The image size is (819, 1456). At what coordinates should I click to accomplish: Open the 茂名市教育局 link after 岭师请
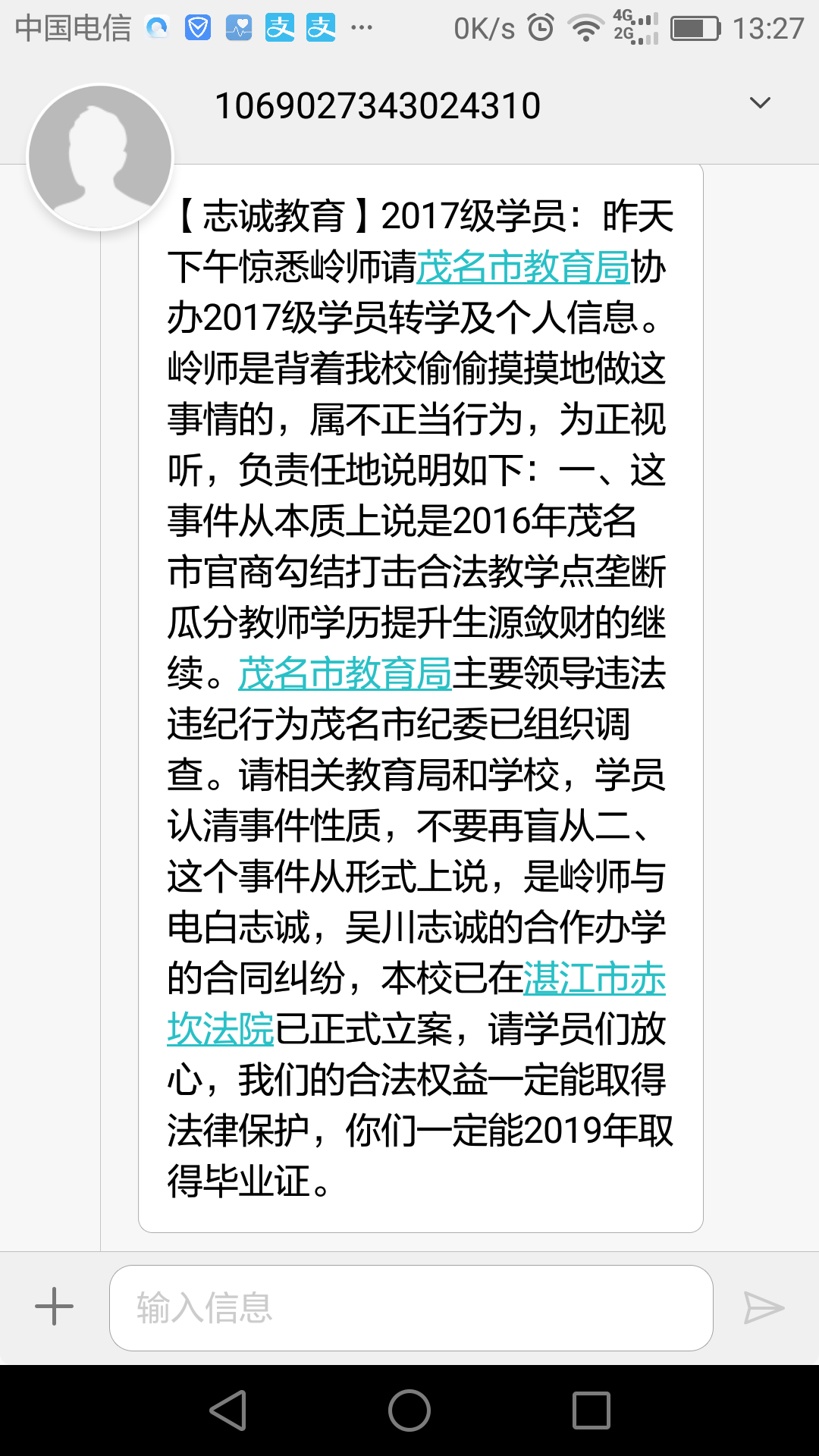[x=523, y=267]
